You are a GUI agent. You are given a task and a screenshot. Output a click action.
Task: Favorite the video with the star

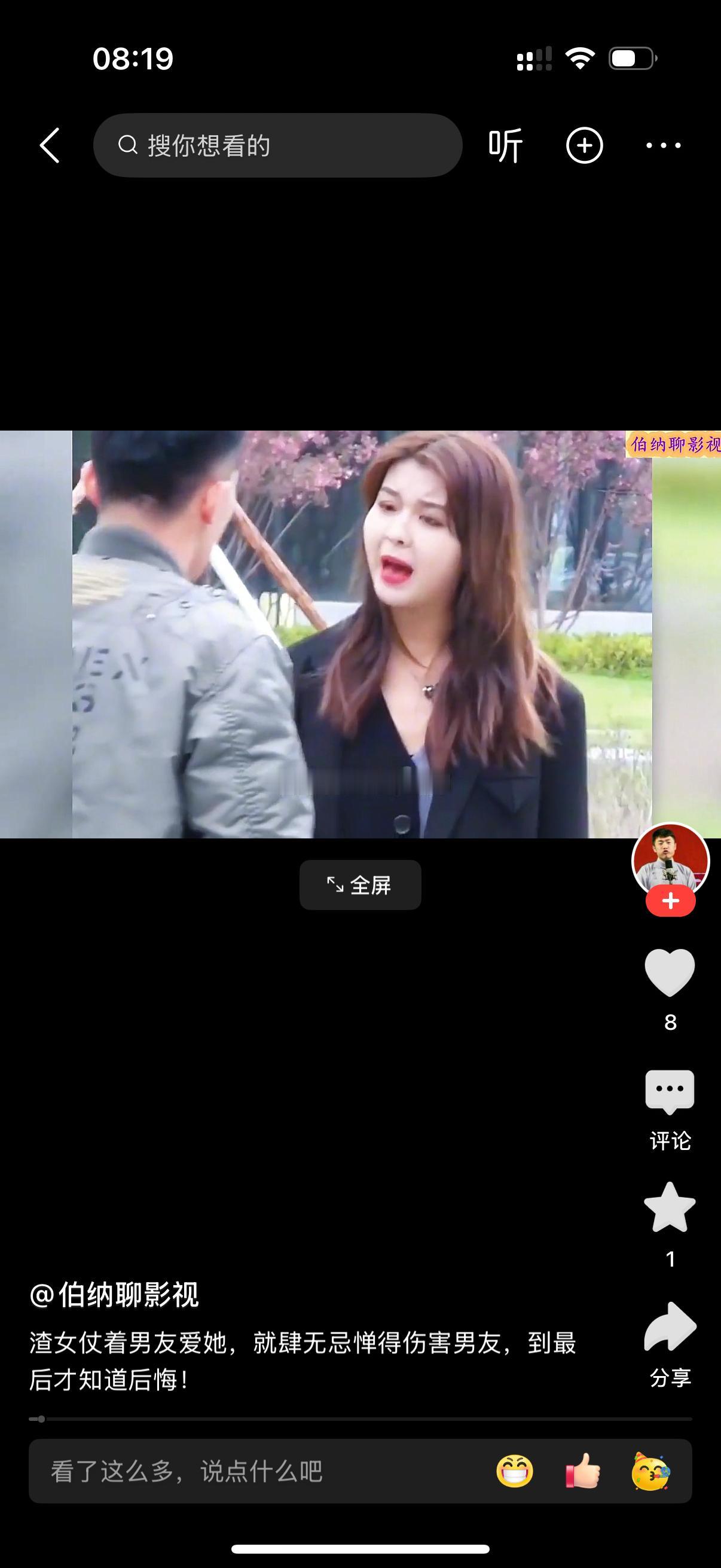669,1207
